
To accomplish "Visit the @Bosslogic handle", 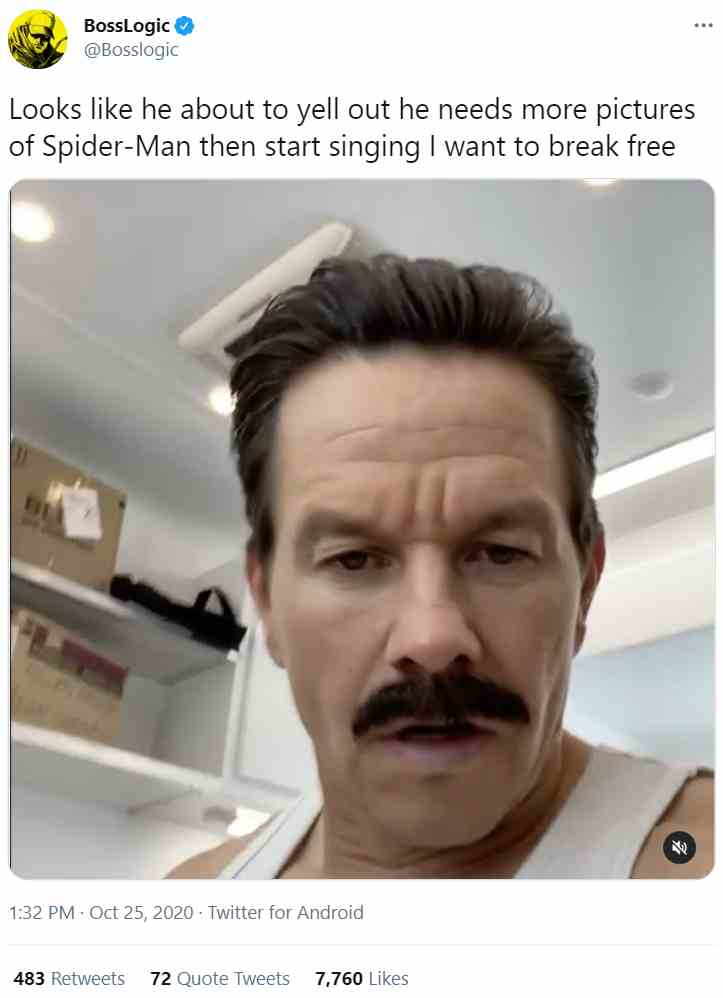I will coord(131,50).
